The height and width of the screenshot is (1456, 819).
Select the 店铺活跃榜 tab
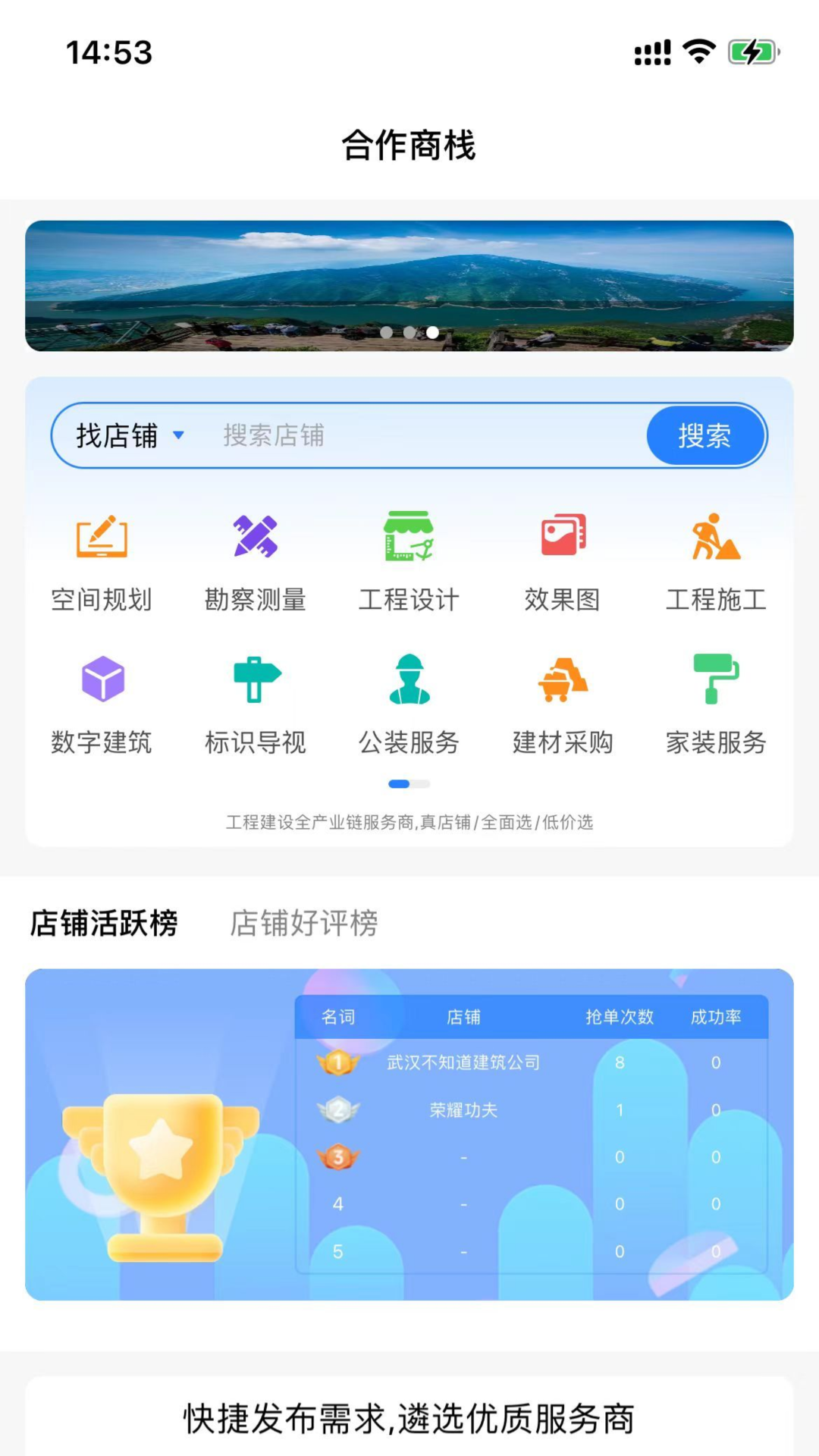click(x=105, y=924)
